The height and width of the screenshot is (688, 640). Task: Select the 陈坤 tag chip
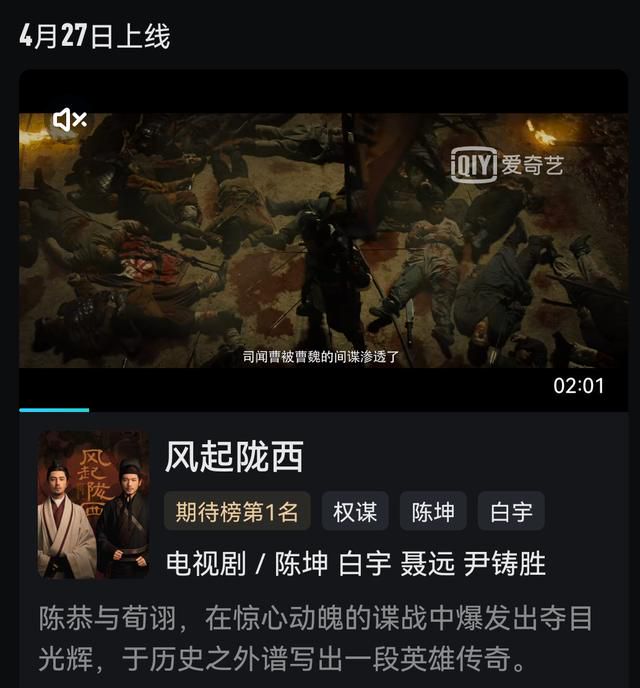[x=433, y=512]
